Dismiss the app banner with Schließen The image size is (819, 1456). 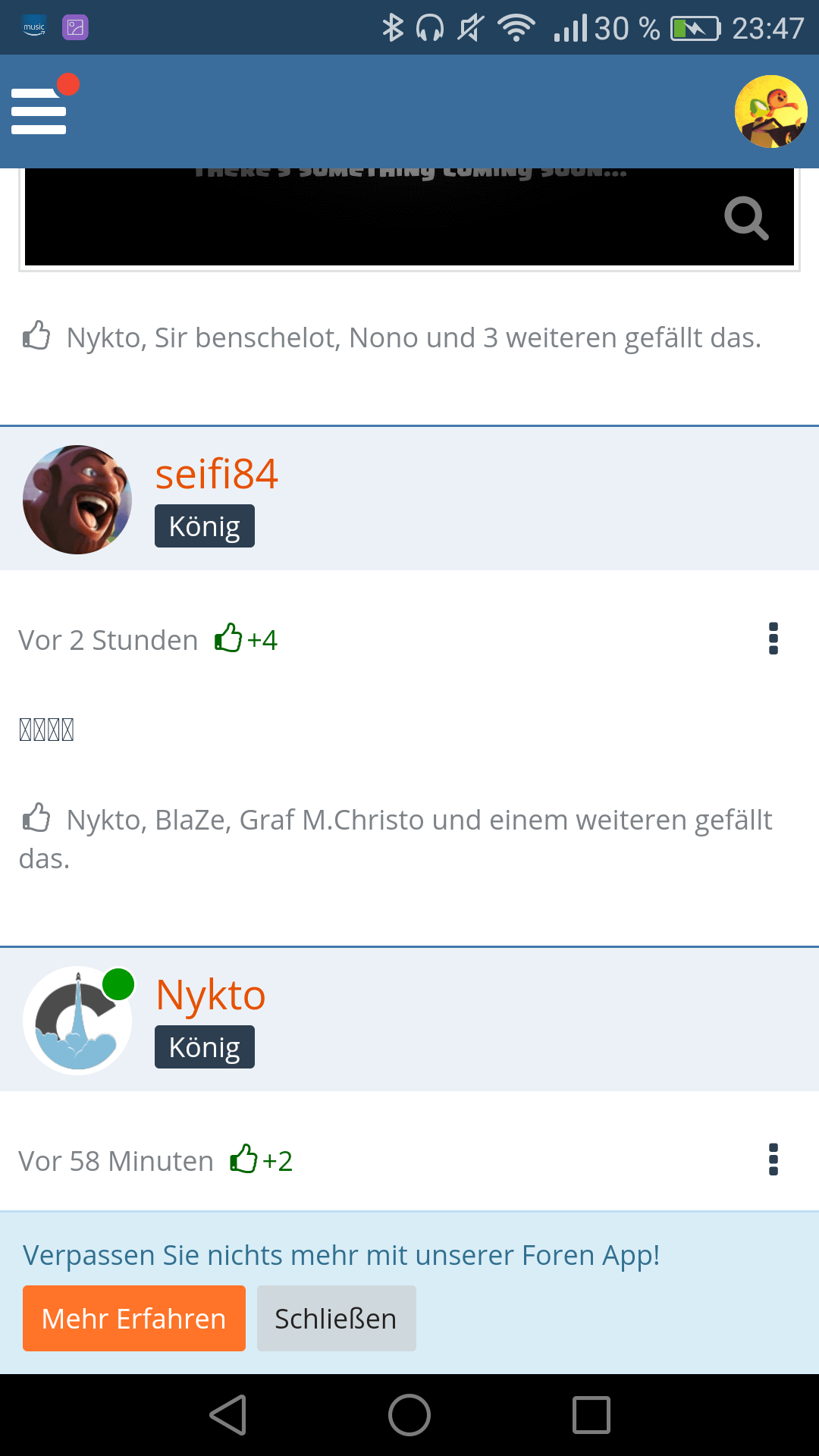point(336,1318)
